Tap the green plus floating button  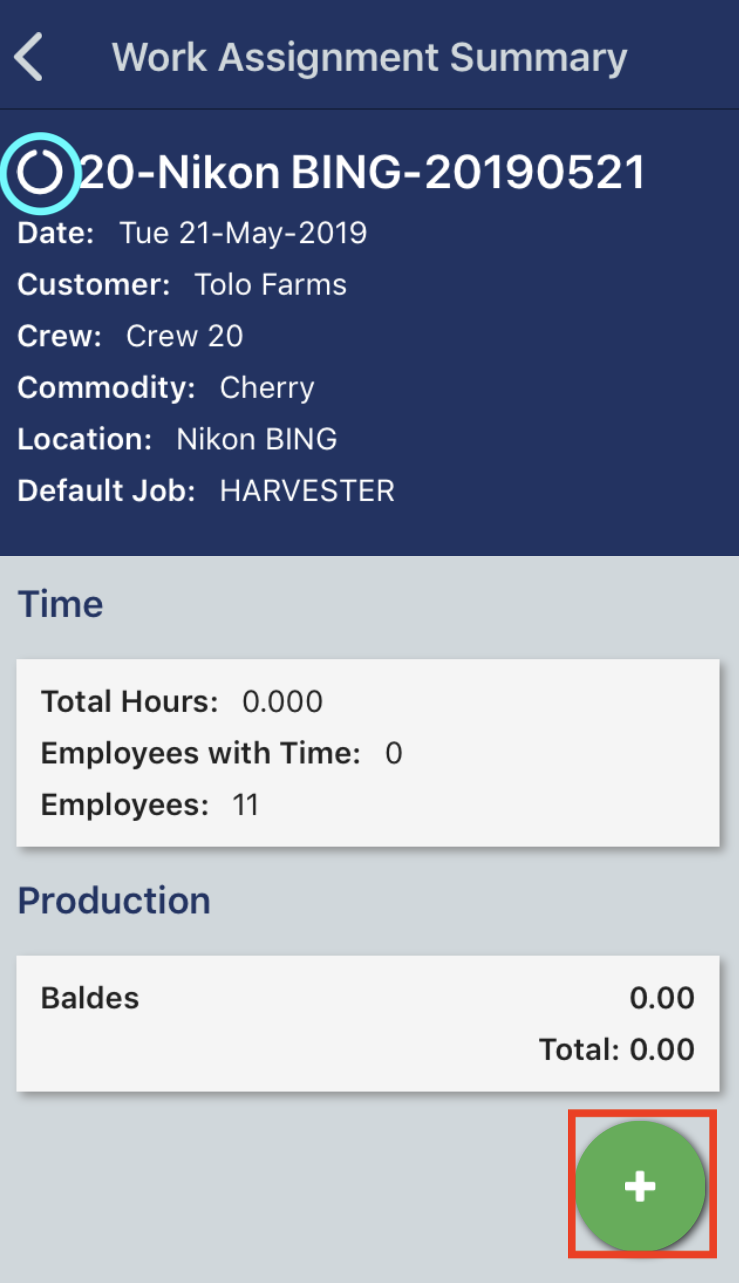tap(640, 1186)
